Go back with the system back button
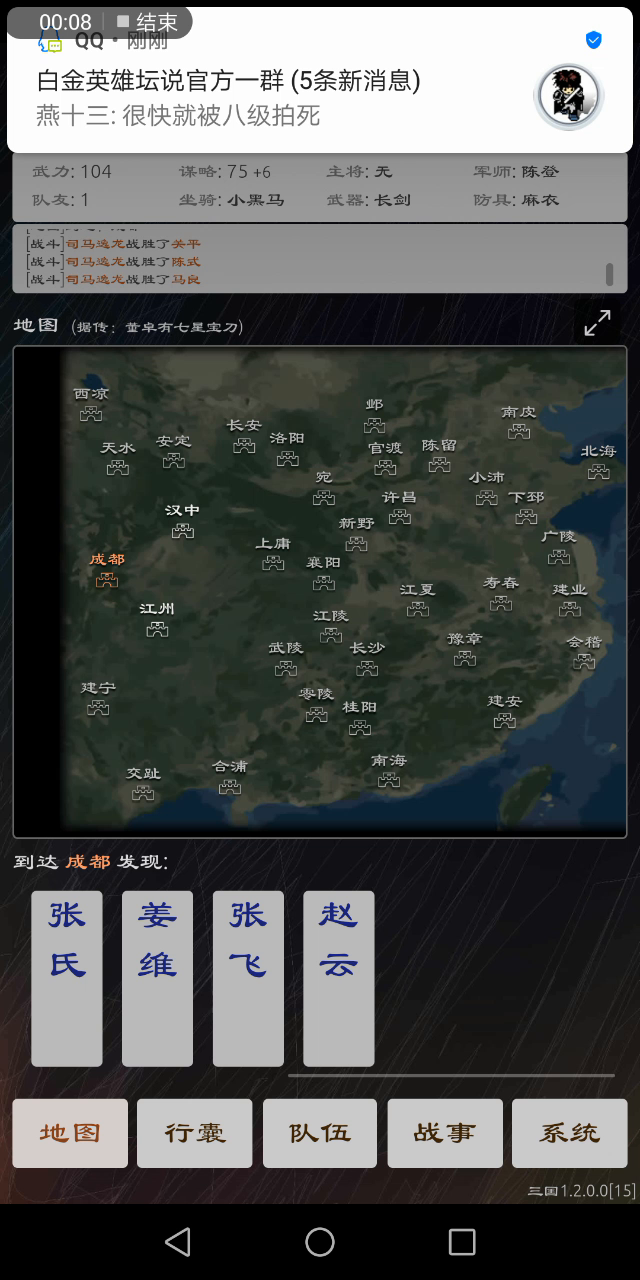This screenshot has width=640, height=1280. coord(178,1242)
